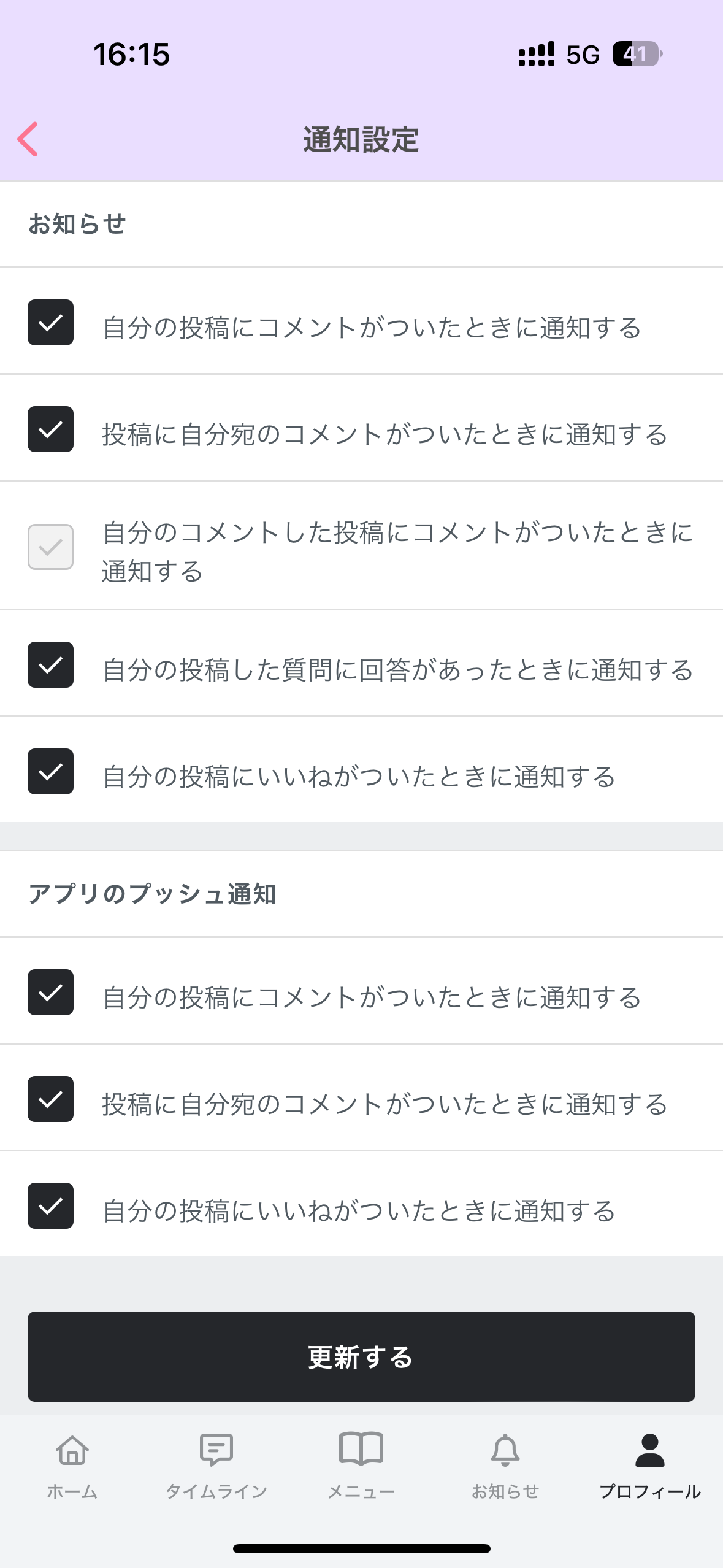The image size is (723, 1568).
Task: Disable push notification for 自分宛のコメント
Action: click(50, 1099)
